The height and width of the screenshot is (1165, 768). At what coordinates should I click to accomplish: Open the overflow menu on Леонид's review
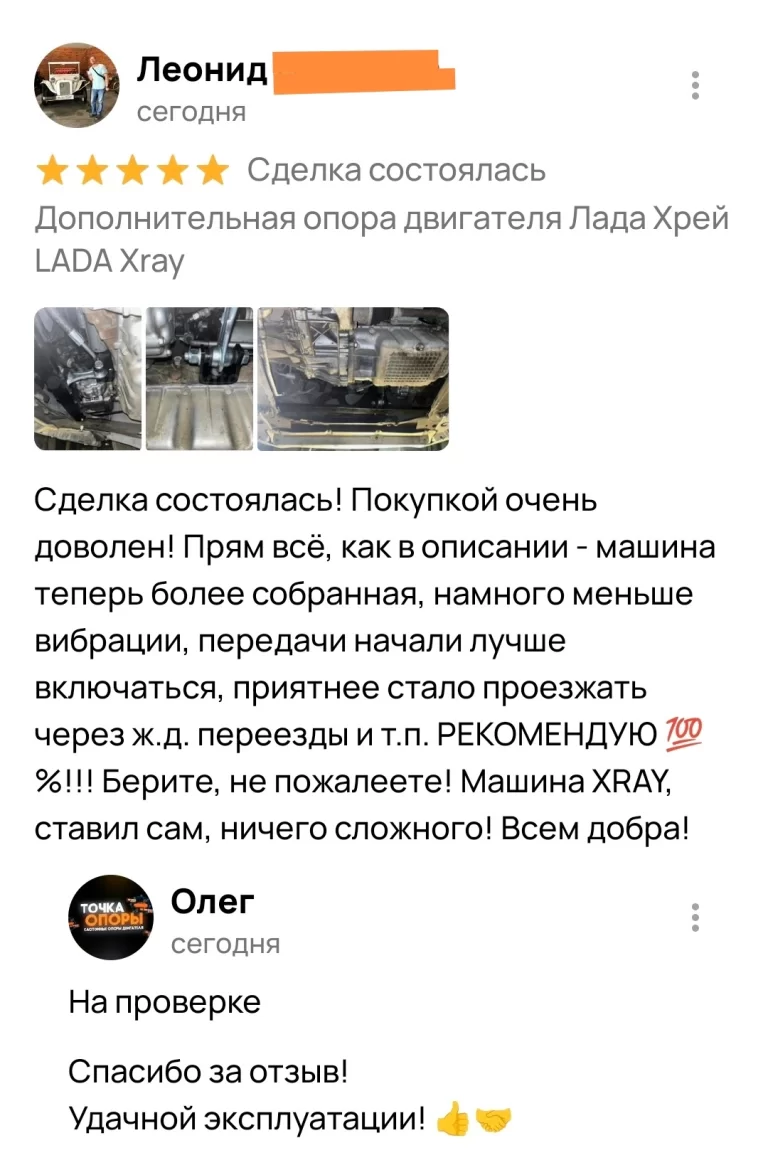pyautogui.click(x=696, y=85)
